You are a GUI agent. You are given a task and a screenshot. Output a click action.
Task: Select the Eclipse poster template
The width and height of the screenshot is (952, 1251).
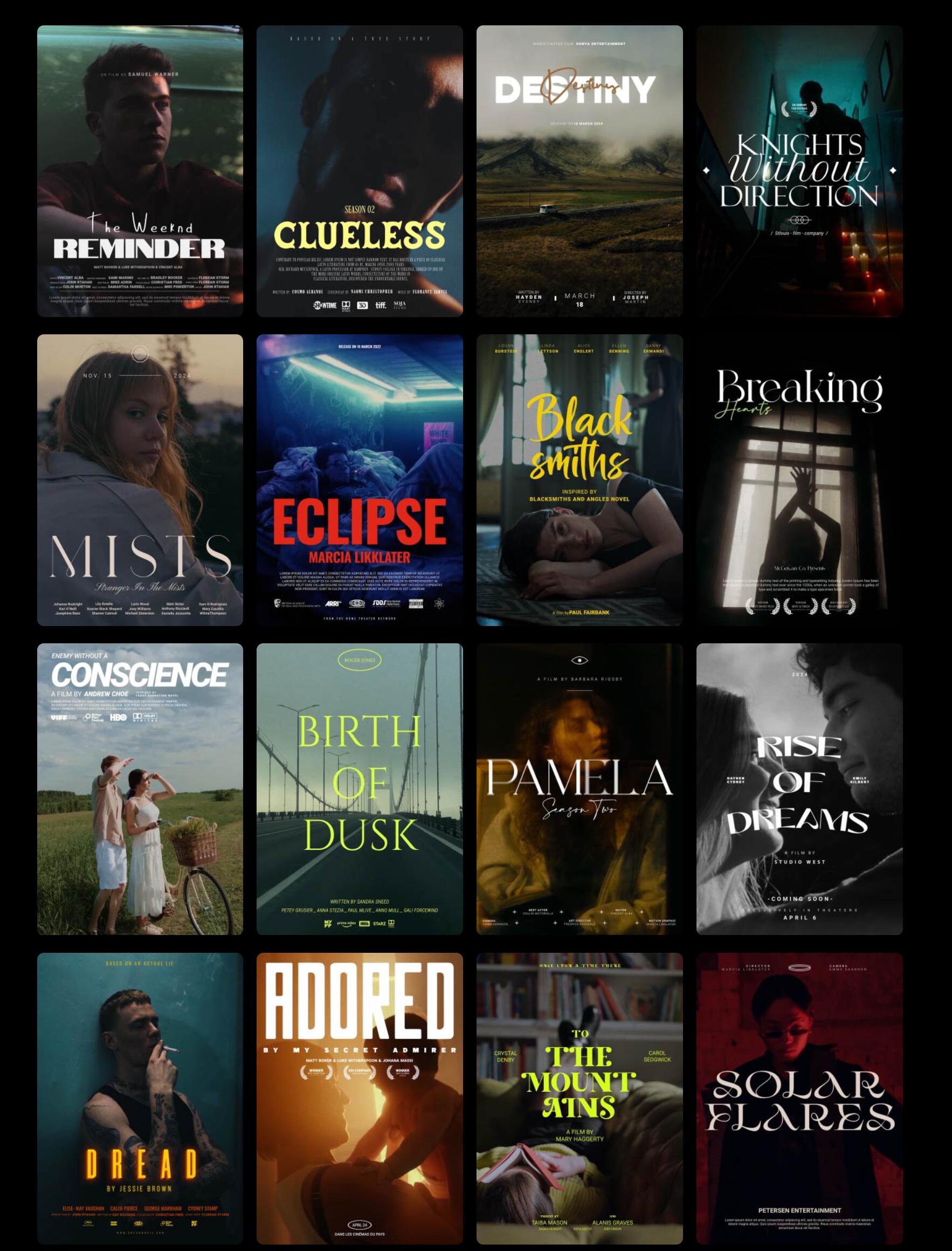tap(359, 479)
